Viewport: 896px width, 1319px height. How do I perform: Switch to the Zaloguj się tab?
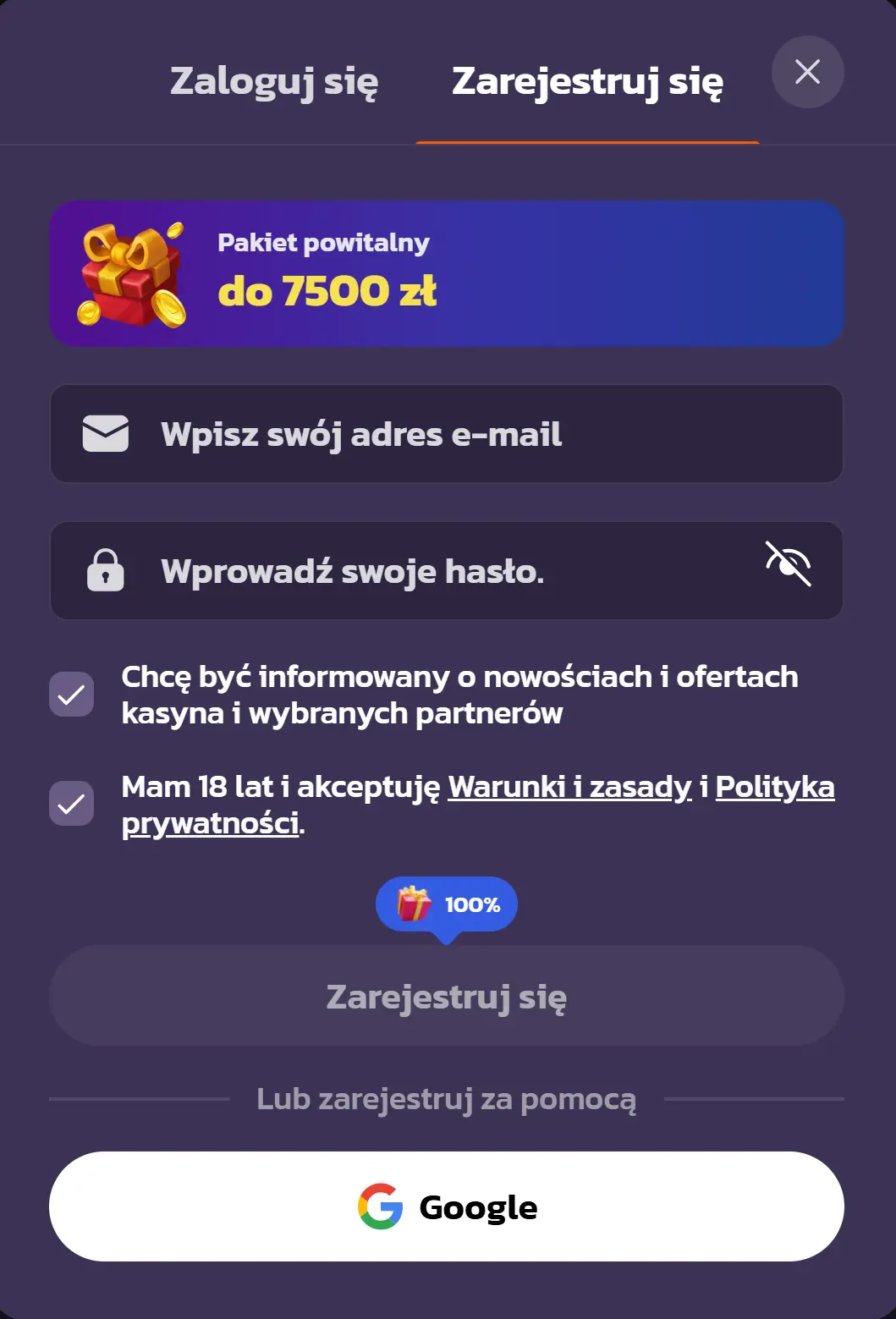274,82
